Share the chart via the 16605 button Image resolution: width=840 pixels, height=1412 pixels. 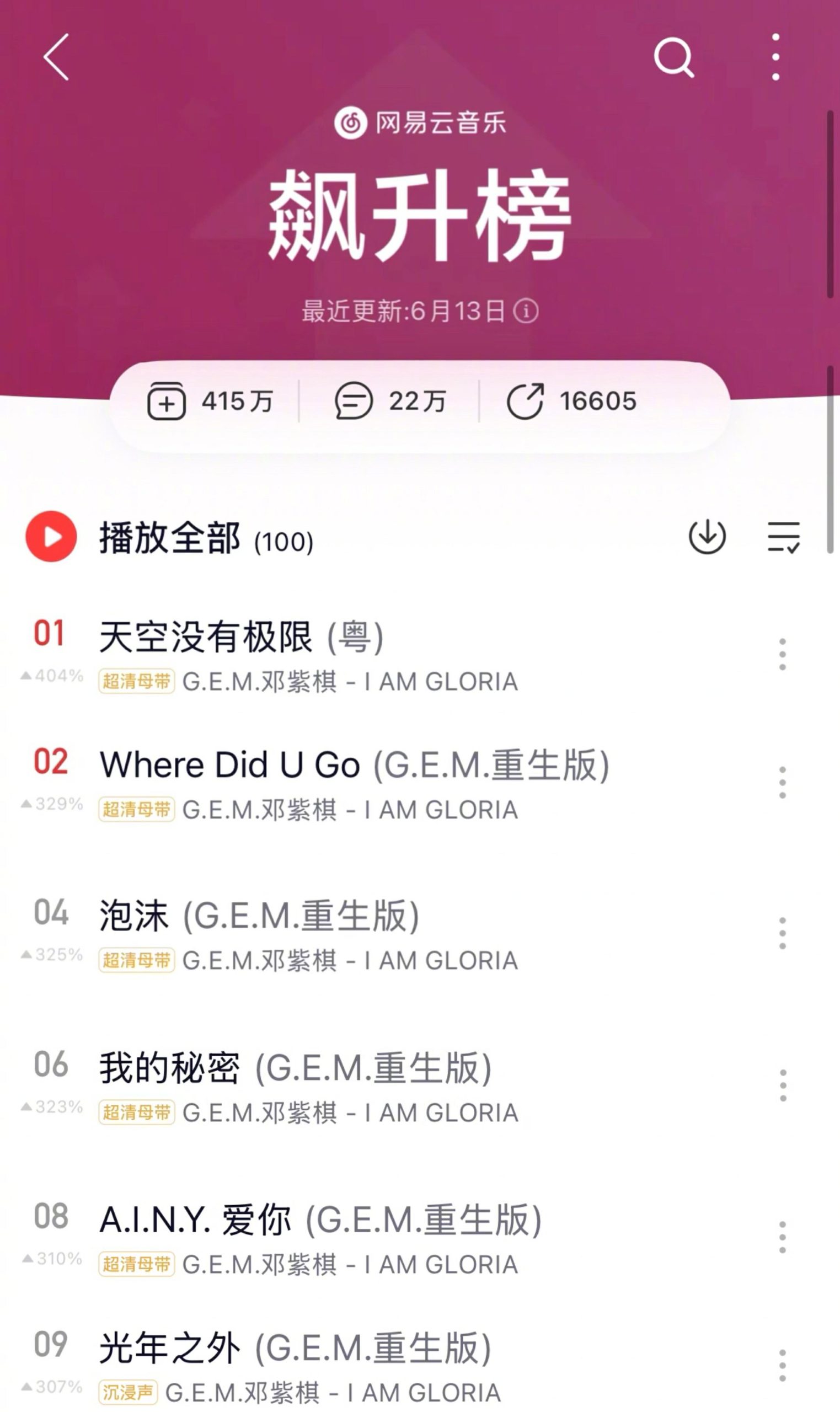571,401
